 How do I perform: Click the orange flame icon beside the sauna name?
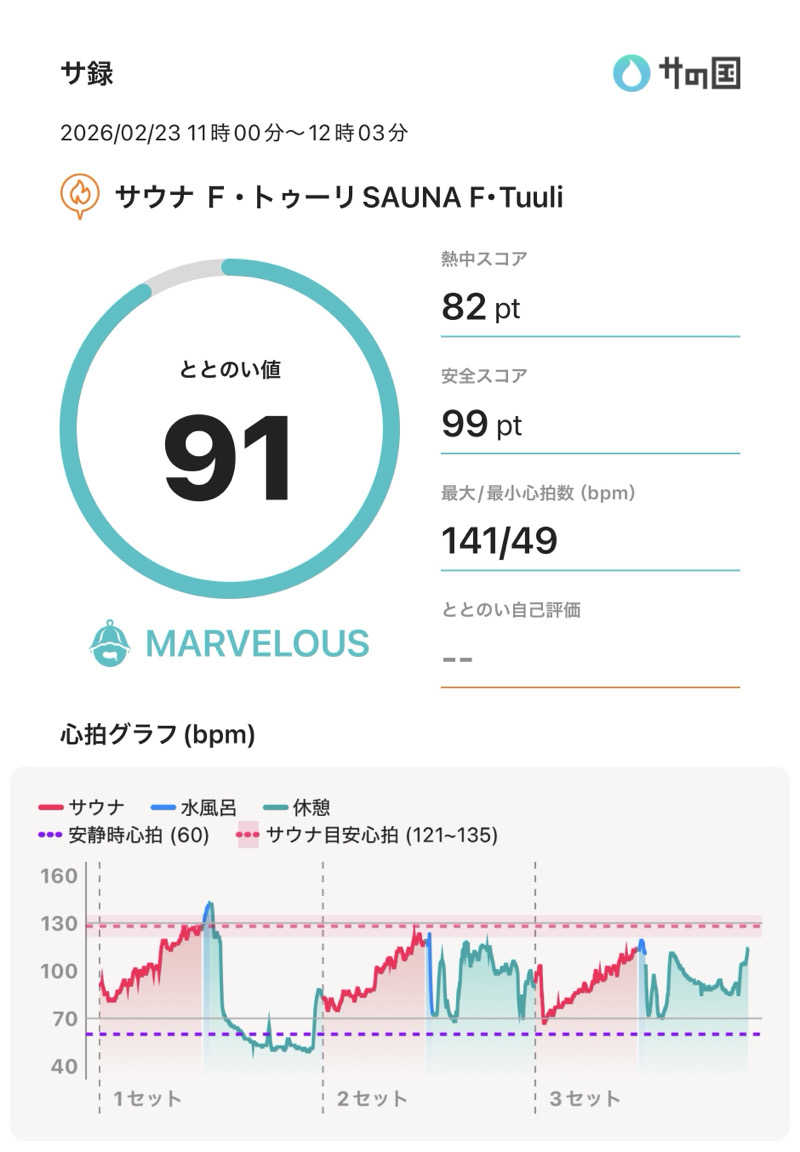[x=79, y=193]
